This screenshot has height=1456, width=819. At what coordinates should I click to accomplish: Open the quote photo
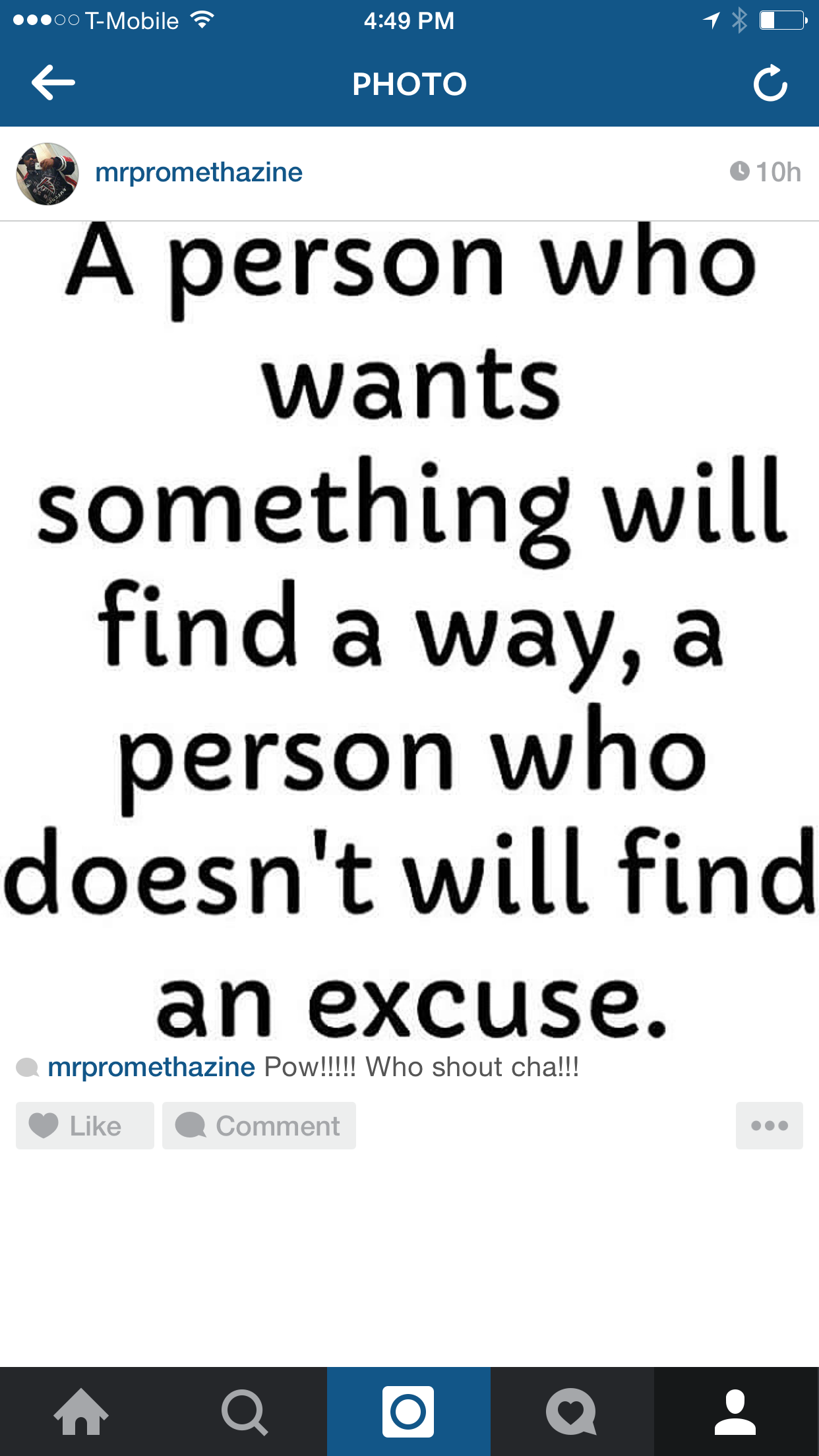click(409, 633)
